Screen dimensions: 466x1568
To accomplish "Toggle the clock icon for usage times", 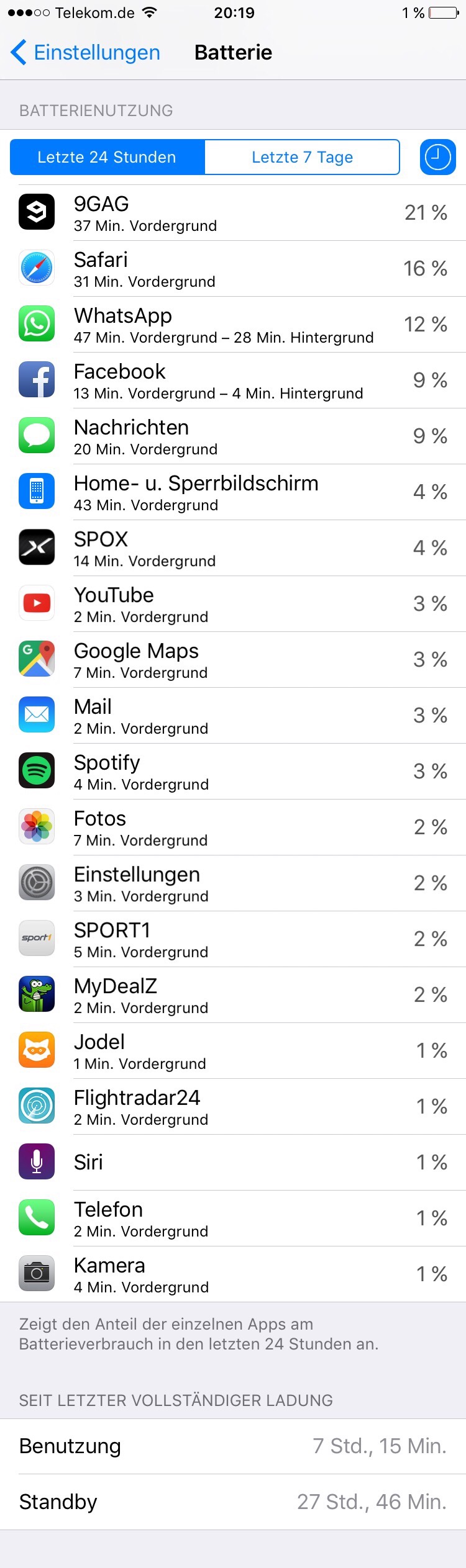I will tap(437, 157).
